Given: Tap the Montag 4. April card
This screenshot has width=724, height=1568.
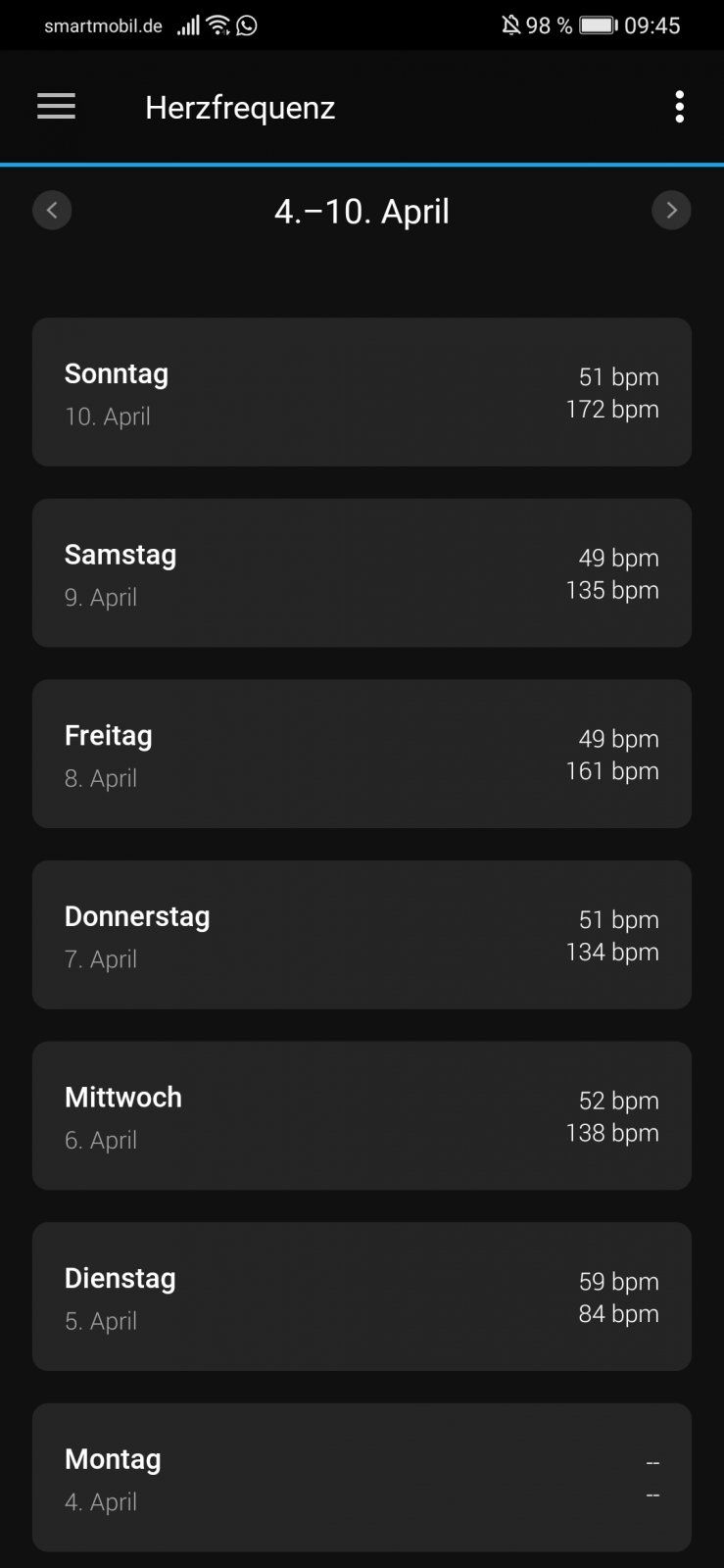Looking at the screenshot, I should pyautogui.click(x=362, y=1477).
